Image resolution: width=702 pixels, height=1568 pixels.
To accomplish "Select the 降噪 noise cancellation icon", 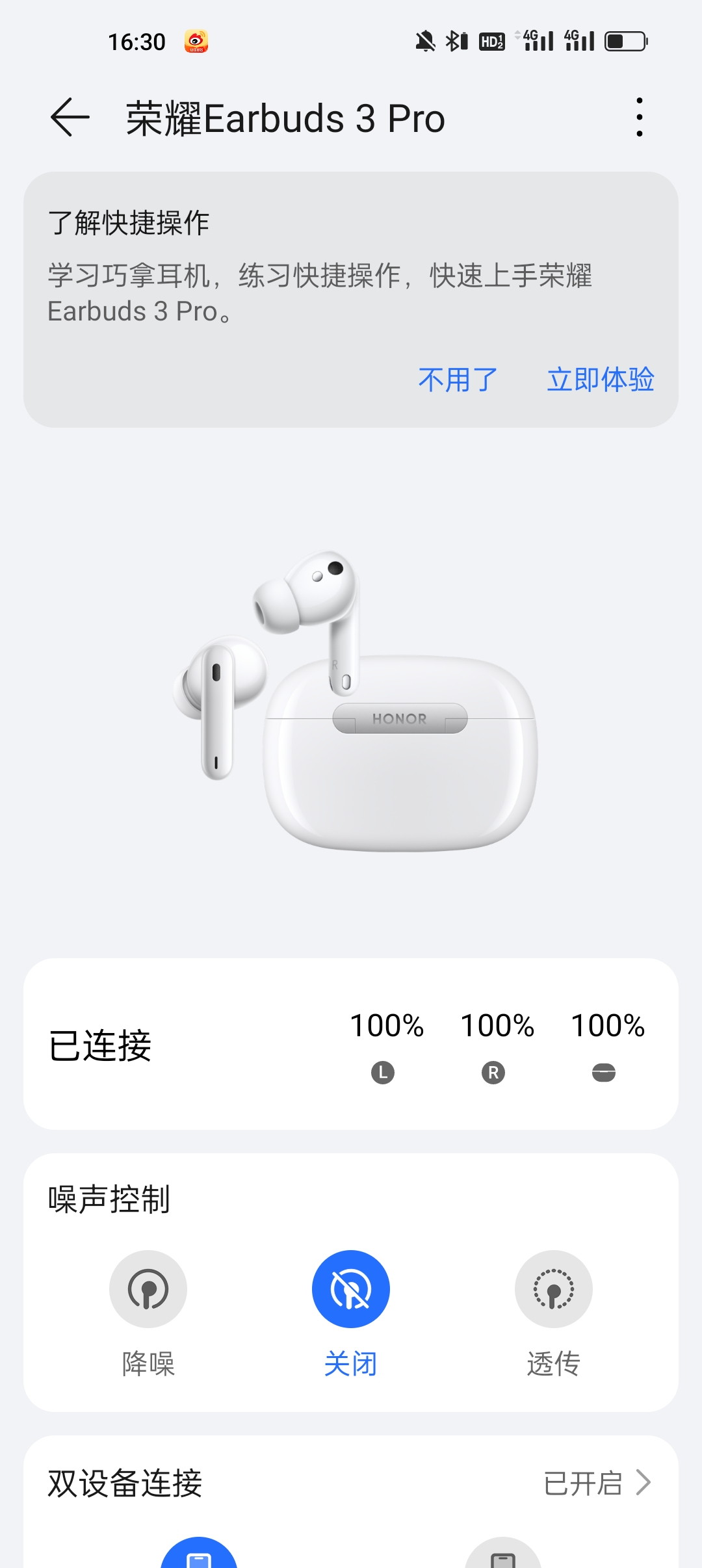I will point(148,1290).
